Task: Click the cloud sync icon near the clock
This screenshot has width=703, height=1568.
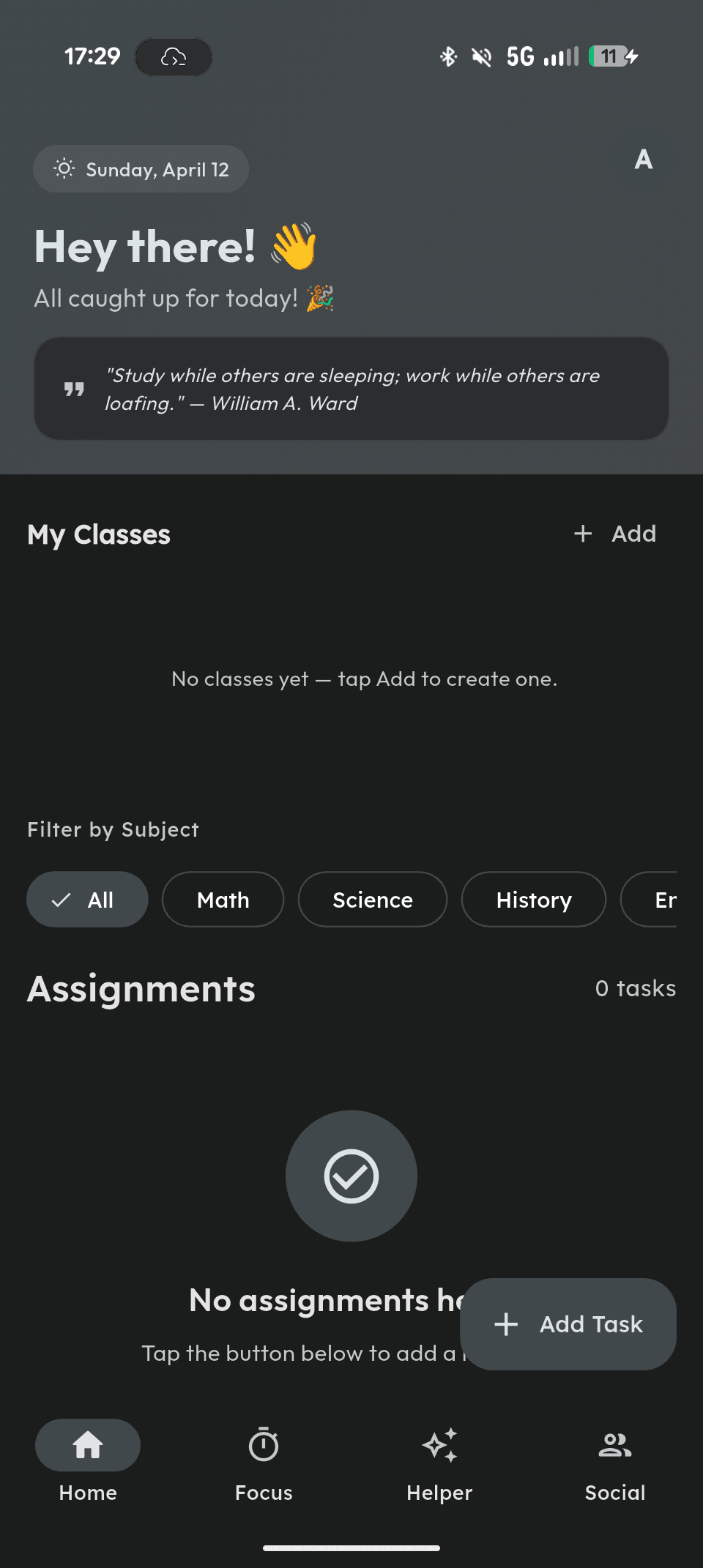Action: pos(173,56)
